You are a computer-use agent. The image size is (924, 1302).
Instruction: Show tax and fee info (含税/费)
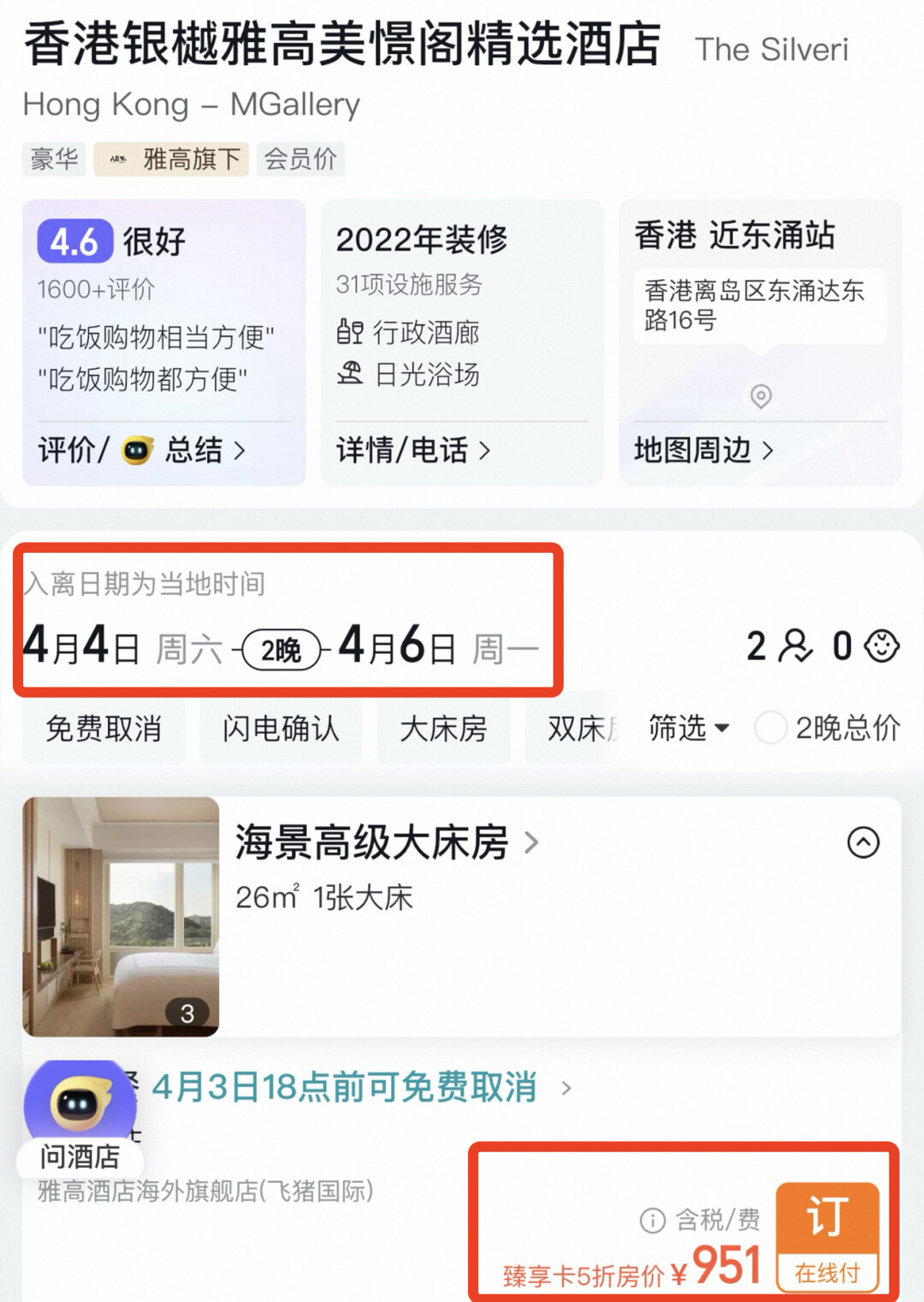700,1220
